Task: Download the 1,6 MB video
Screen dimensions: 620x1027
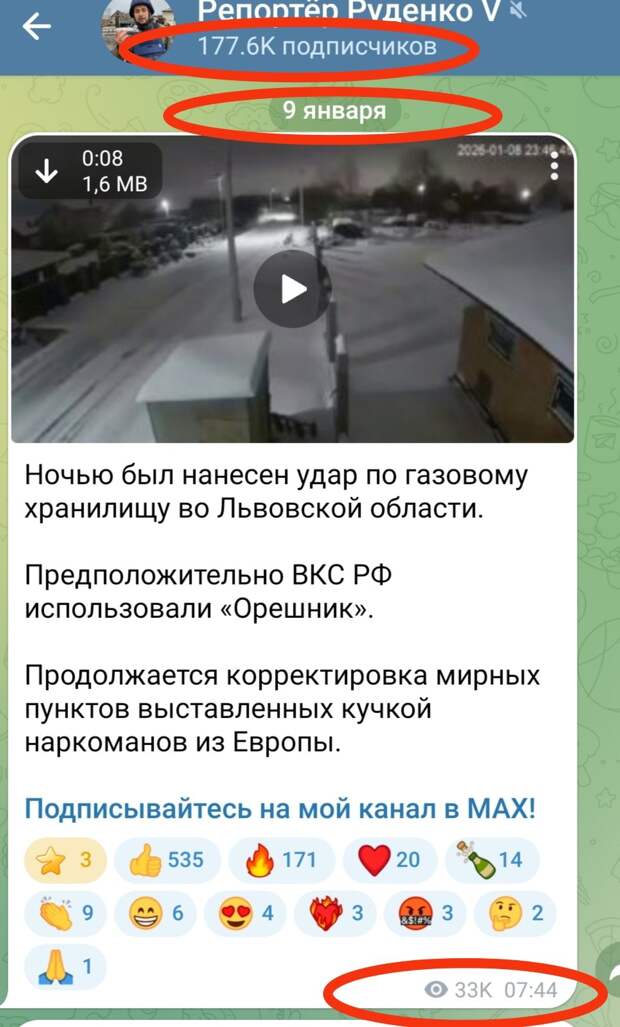Action: coord(47,171)
